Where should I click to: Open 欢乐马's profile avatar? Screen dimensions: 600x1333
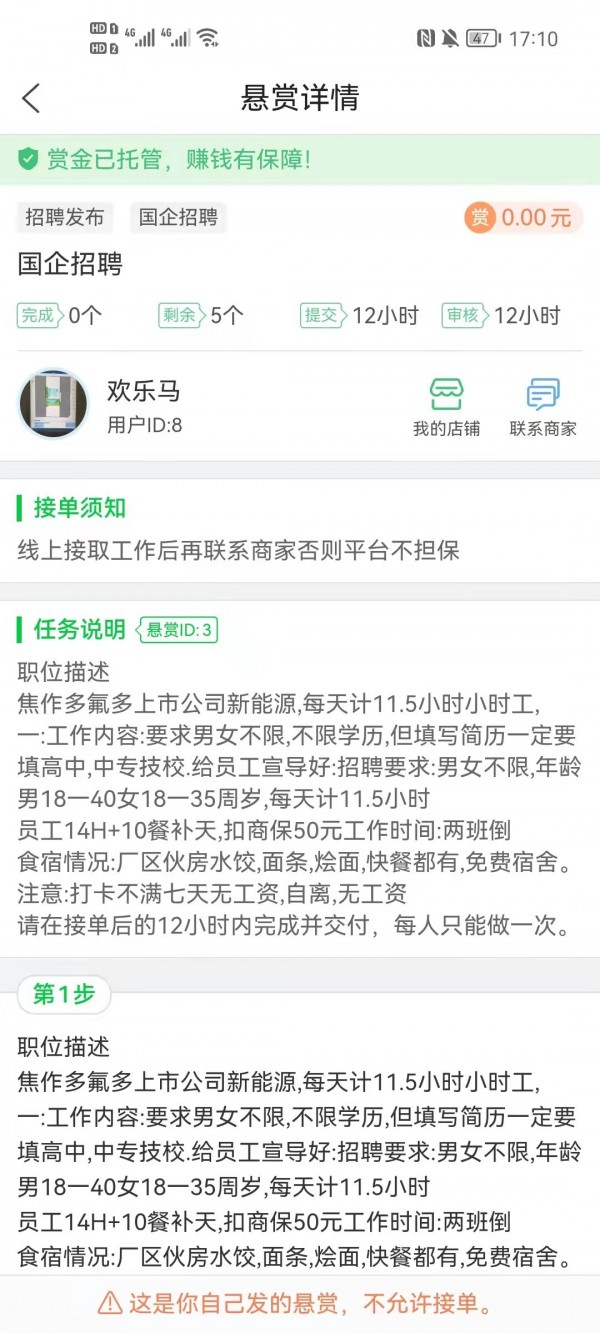tap(54, 403)
